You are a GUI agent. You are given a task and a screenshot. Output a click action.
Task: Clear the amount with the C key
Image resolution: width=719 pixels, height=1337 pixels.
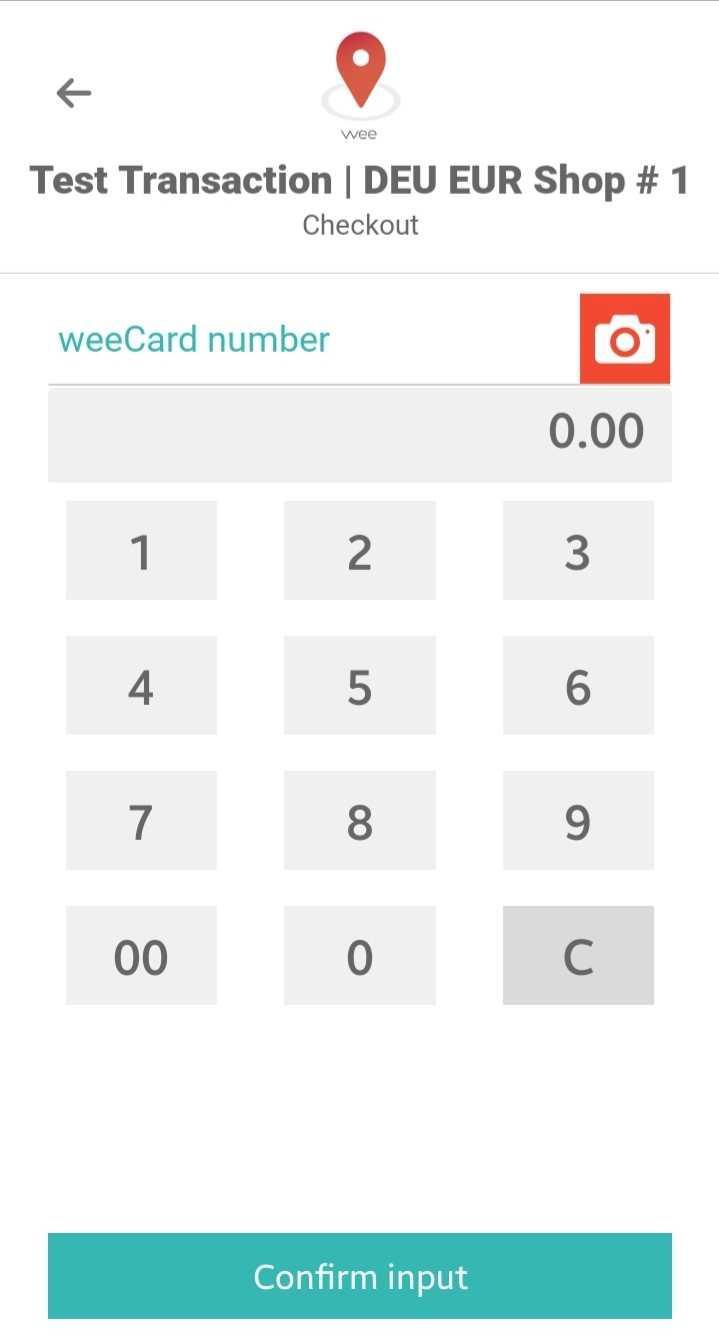pos(578,956)
